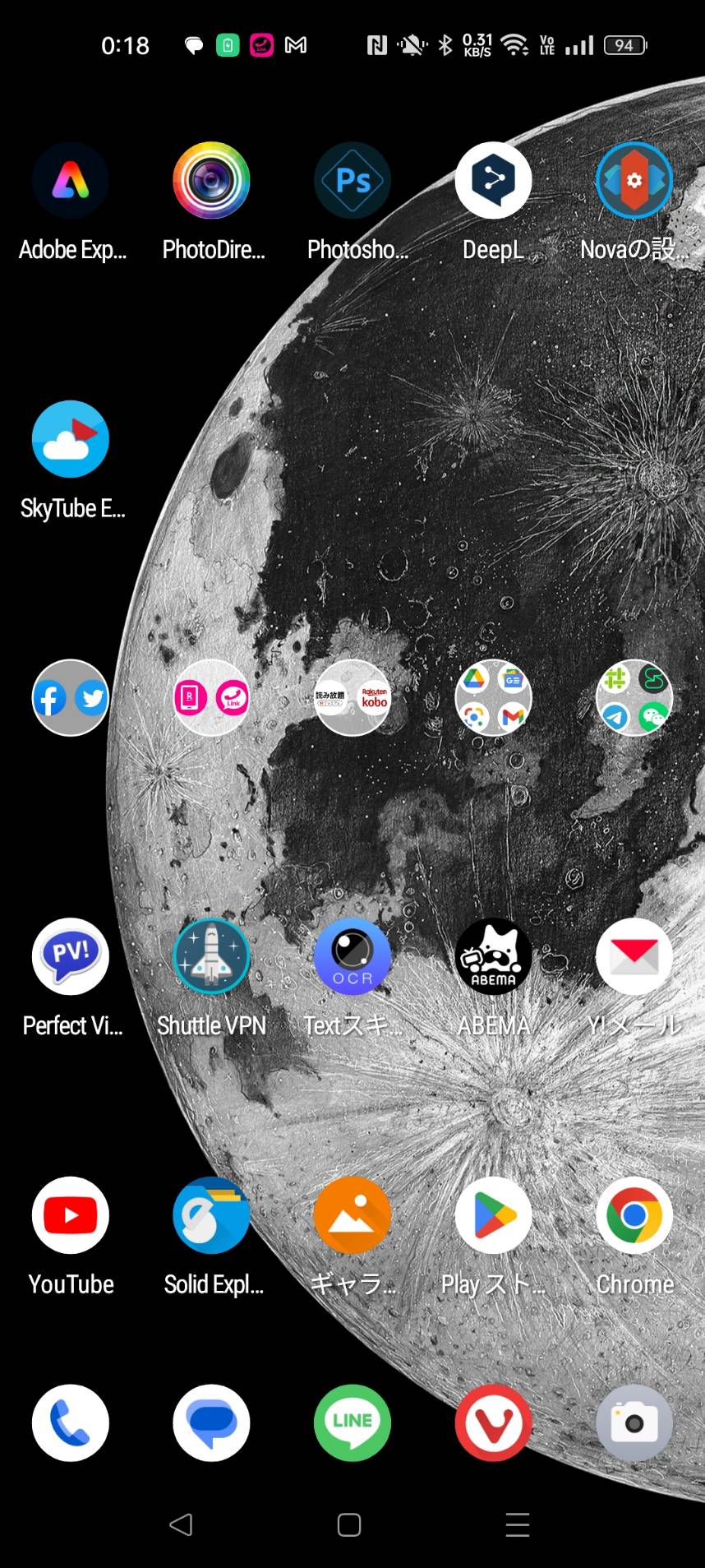Launch the PhotoDirector app
The height and width of the screenshot is (1568, 705).
pyautogui.click(x=211, y=181)
